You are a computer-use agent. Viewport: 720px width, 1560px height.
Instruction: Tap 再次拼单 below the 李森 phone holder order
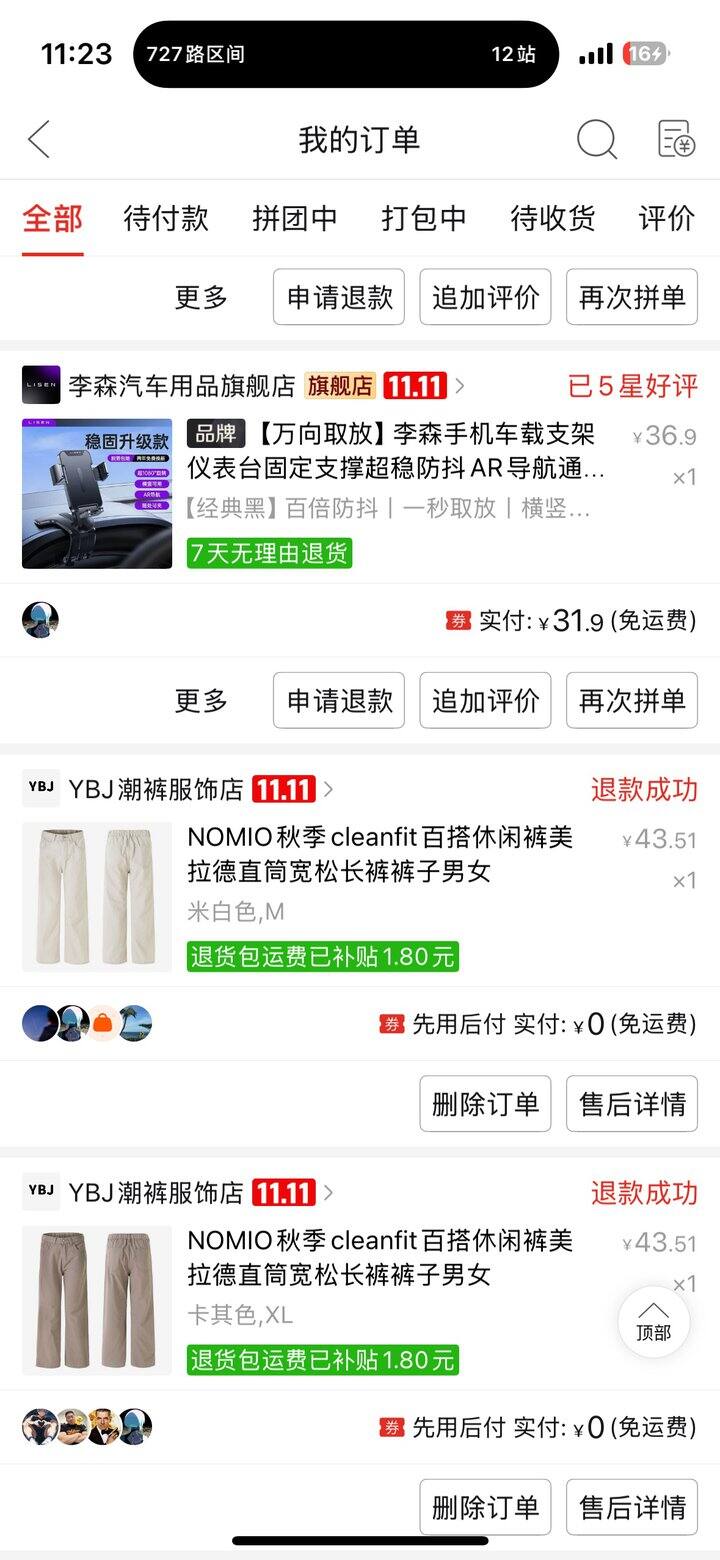tap(632, 701)
